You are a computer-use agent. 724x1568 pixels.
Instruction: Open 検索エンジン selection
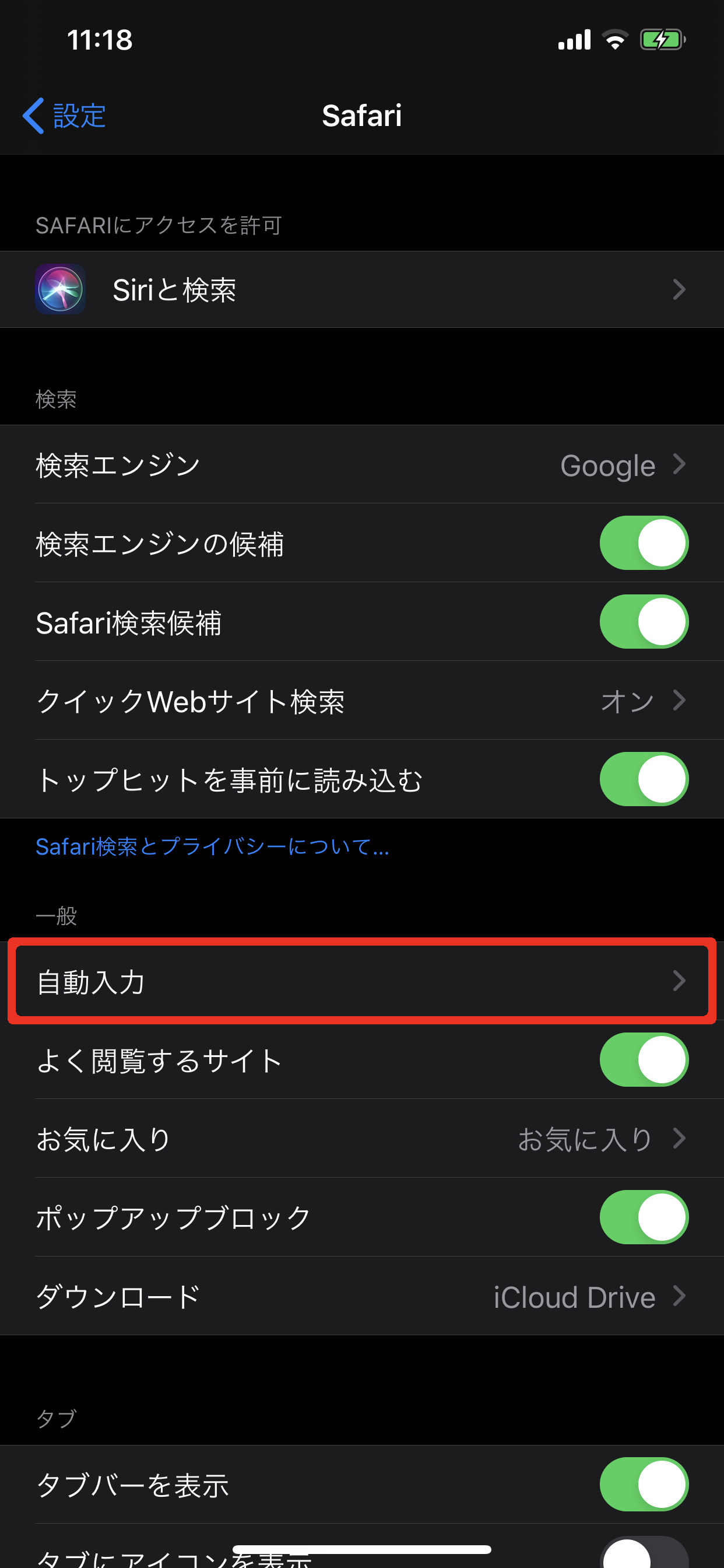point(361,465)
